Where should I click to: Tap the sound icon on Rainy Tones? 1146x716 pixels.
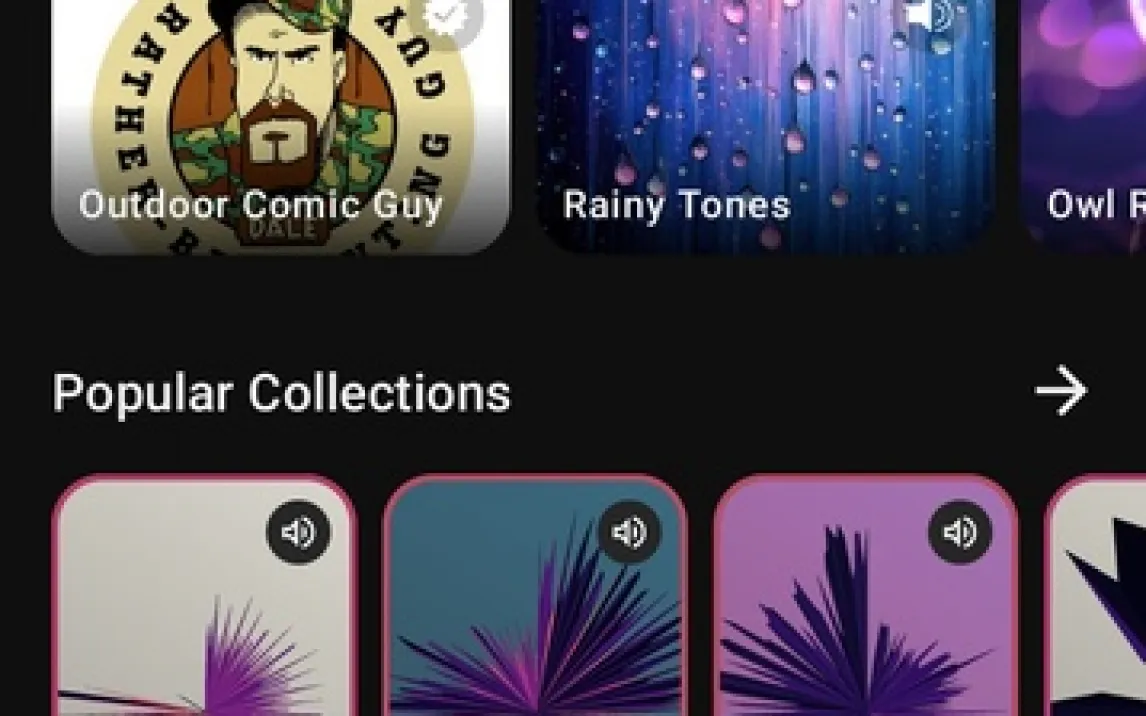[931, 15]
